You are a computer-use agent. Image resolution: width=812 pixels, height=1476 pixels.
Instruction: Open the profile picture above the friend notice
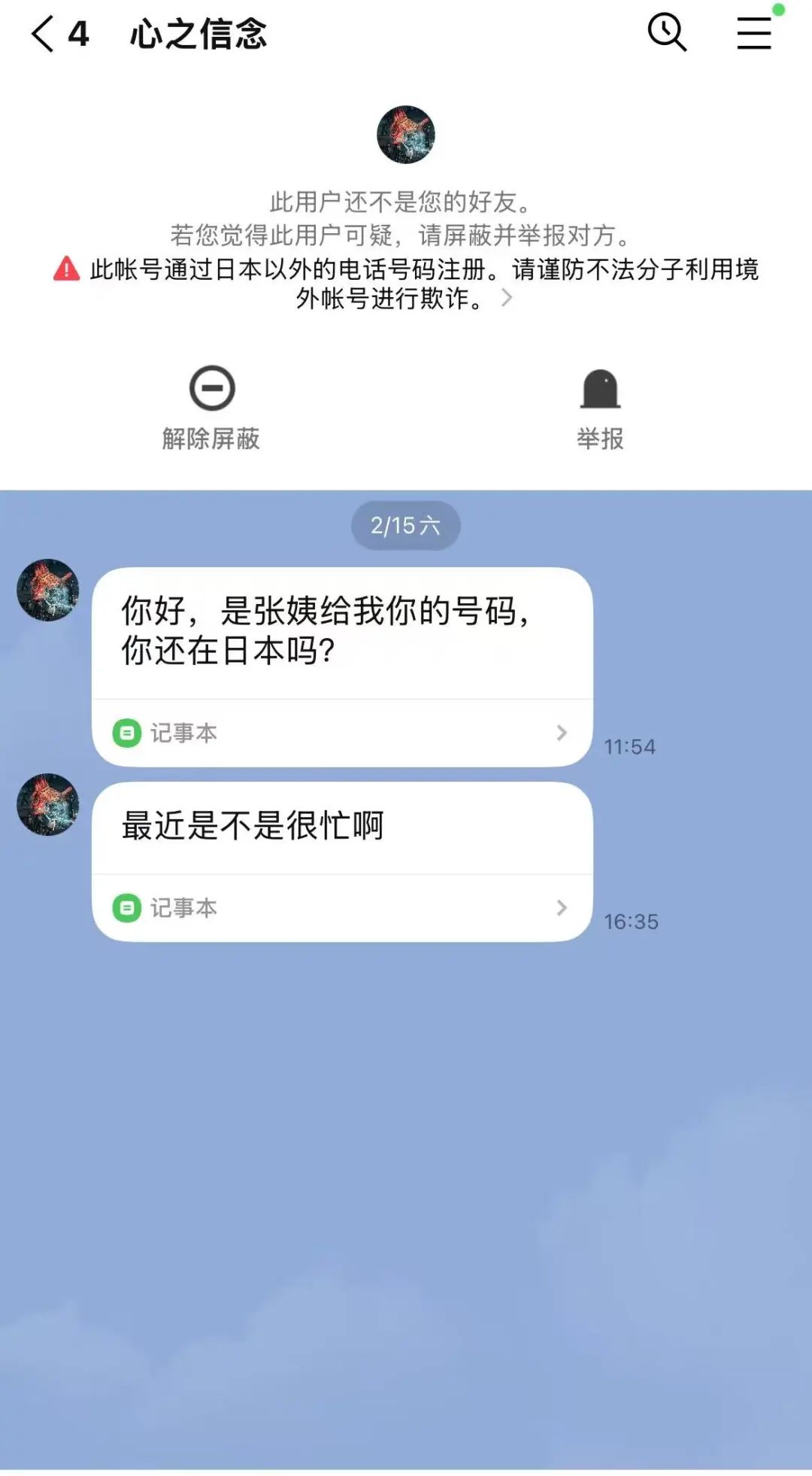click(x=406, y=135)
